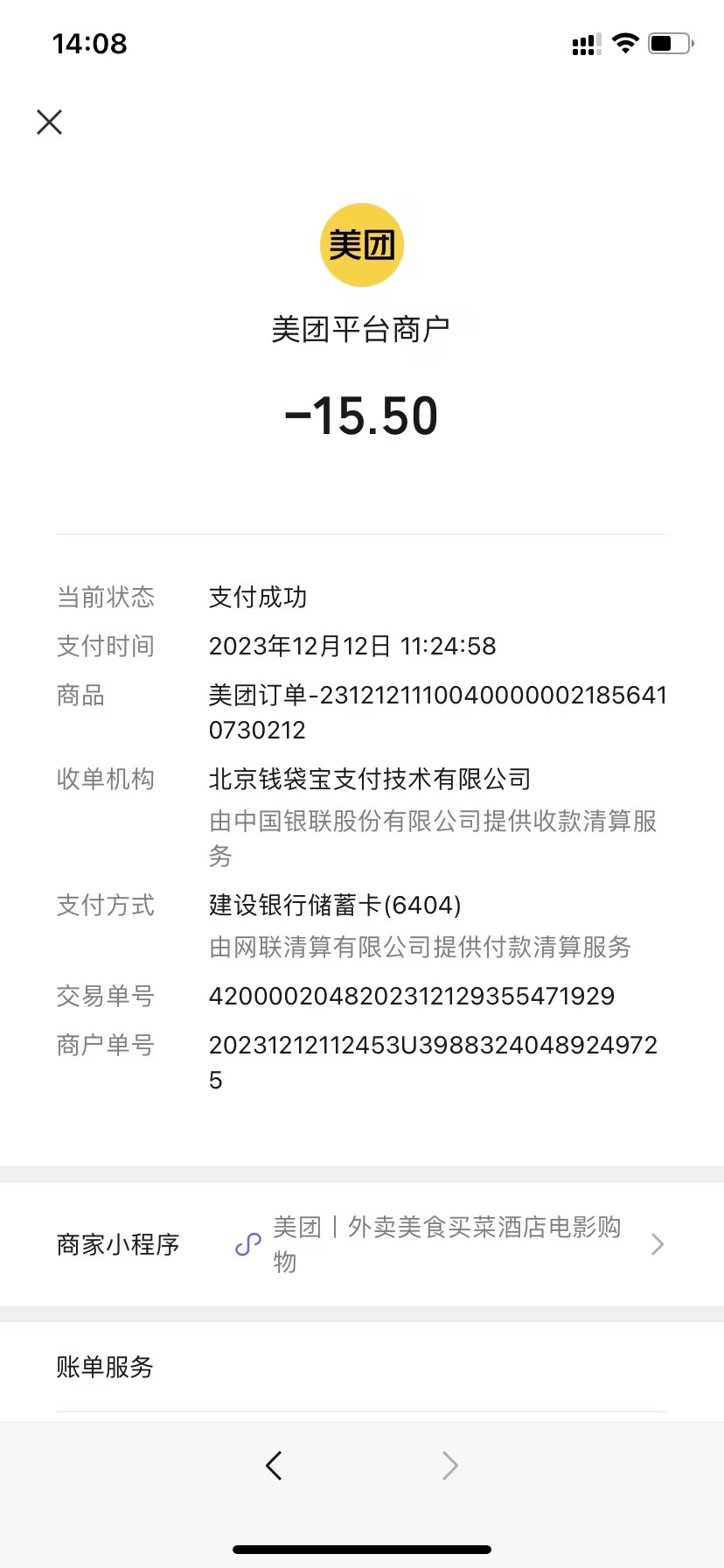Open the 美团 merchant mini program

pos(446,1243)
